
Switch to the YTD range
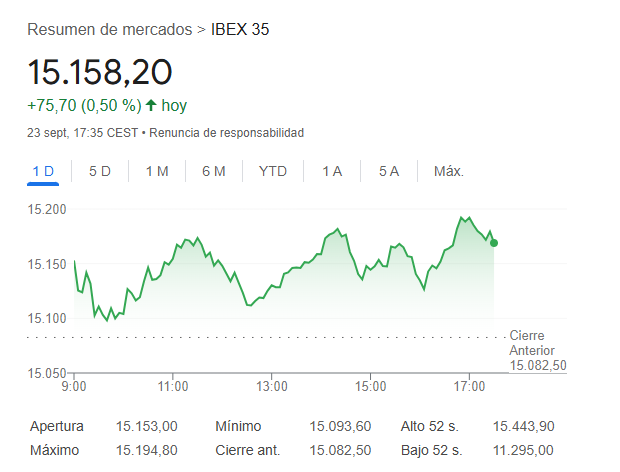[x=273, y=171]
